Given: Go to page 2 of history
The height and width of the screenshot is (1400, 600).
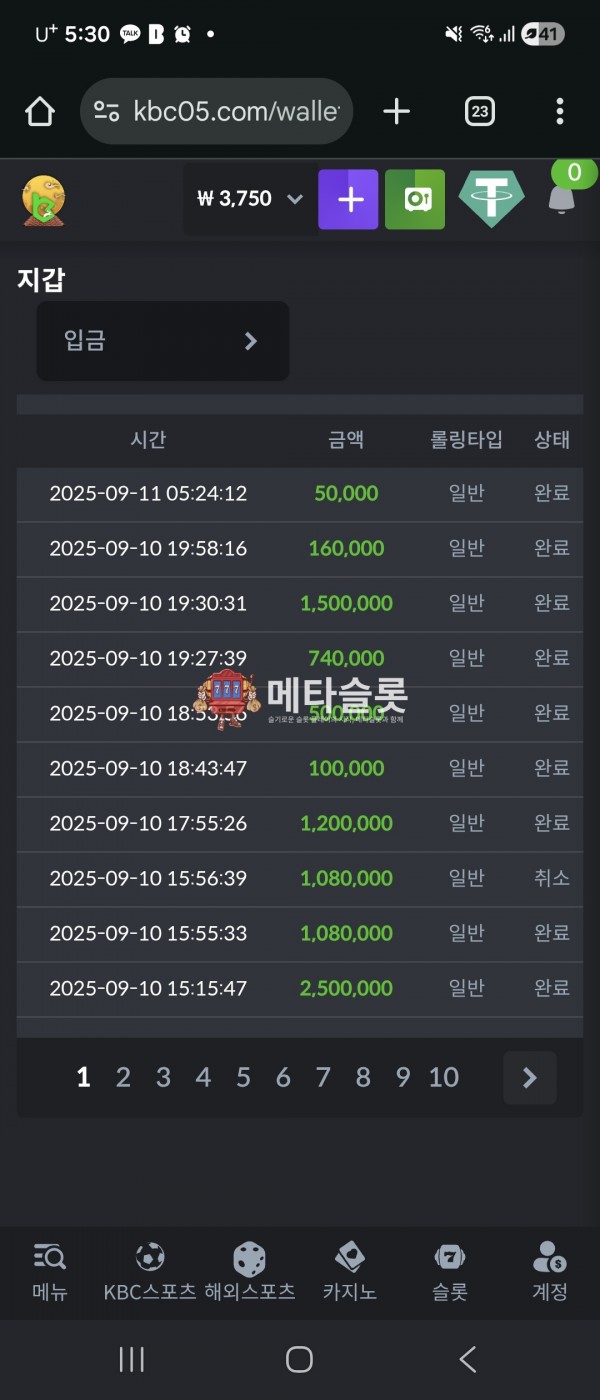Looking at the screenshot, I should click(x=123, y=1077).
